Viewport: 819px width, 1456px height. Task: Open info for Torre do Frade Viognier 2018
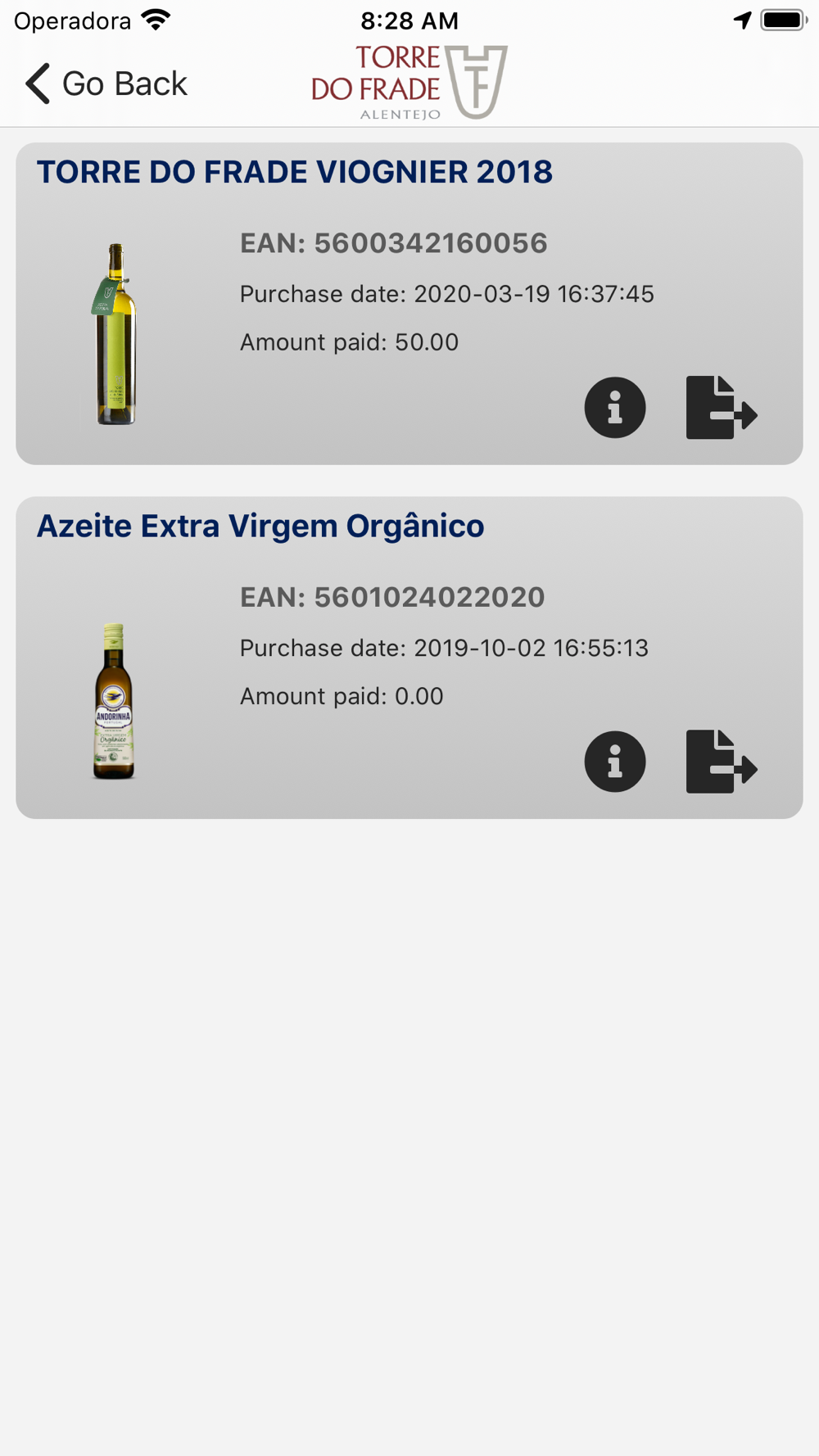(615, 407)
